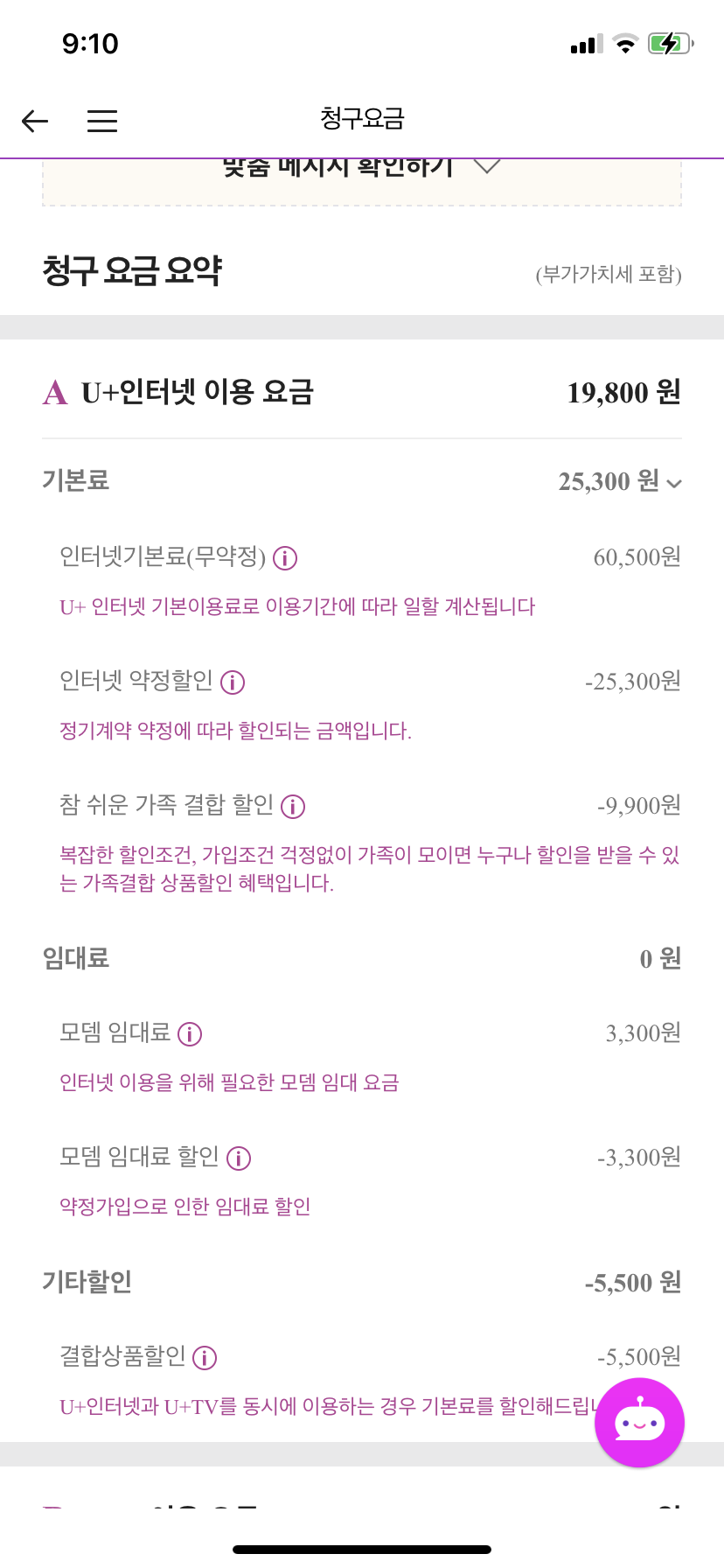Open the chatbot floating button
Image resolution: width=724 pixels, height=1568 pixels.
pyautogui.click(x=639, y=1423)
